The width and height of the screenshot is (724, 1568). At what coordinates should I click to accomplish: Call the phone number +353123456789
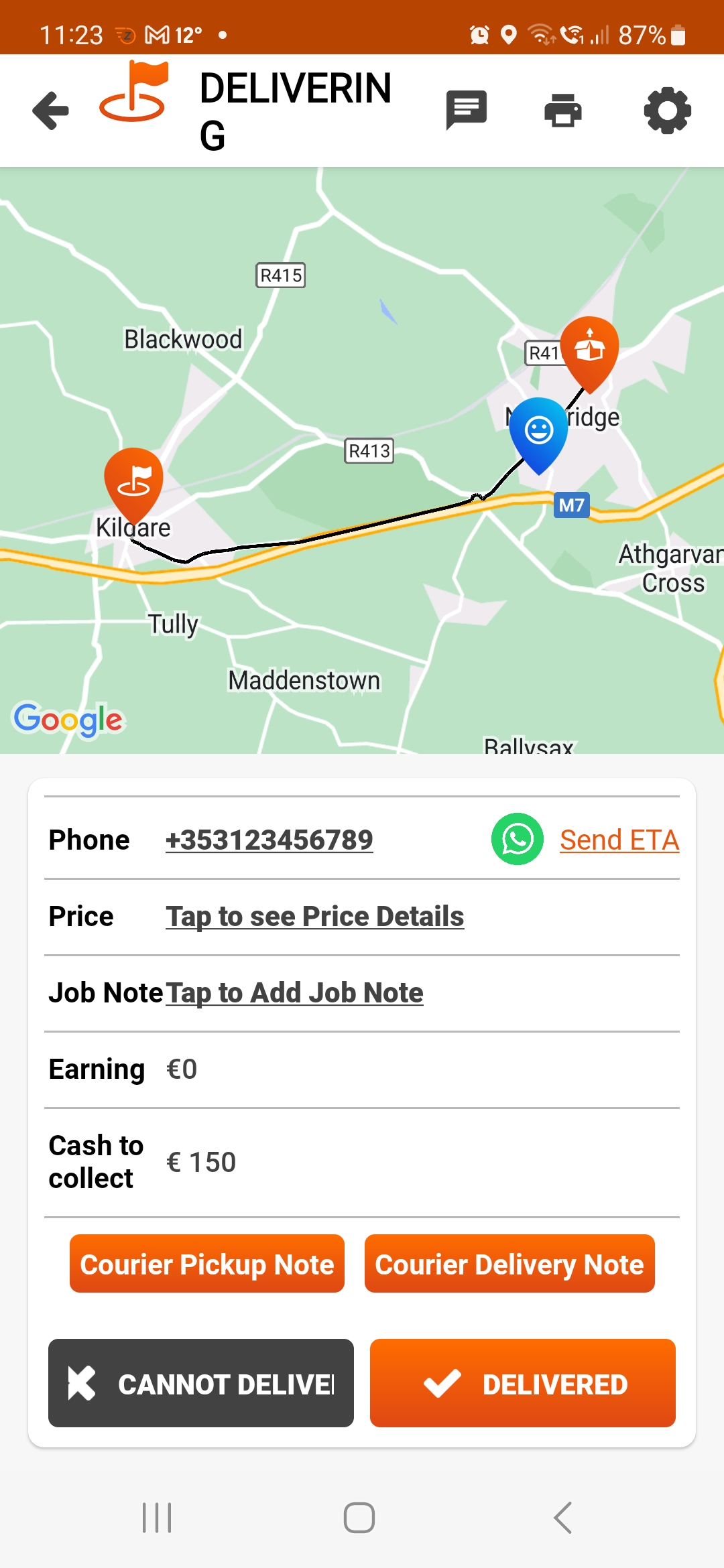269,840
